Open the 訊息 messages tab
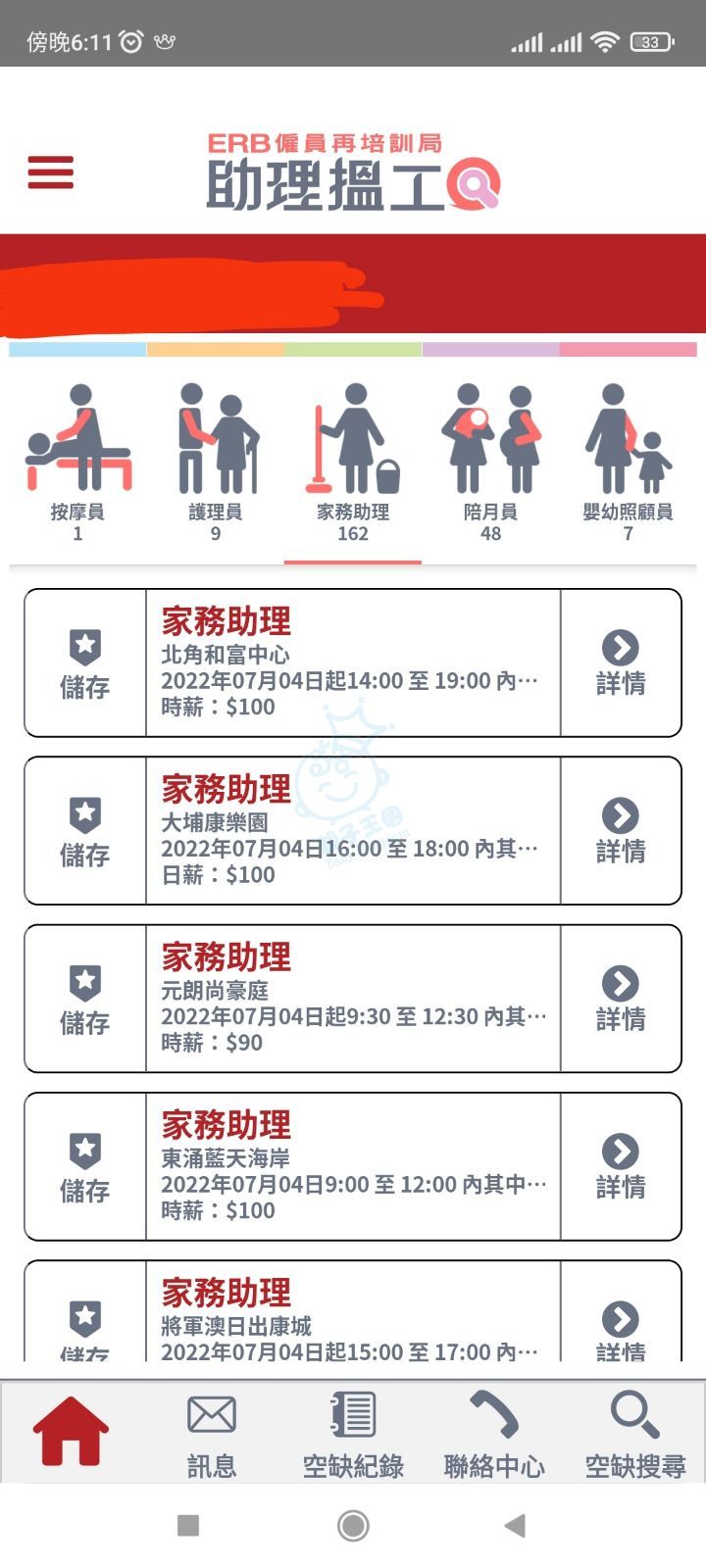The height and width of the screenshot is (1568, 706). (x=212, y=1434)
